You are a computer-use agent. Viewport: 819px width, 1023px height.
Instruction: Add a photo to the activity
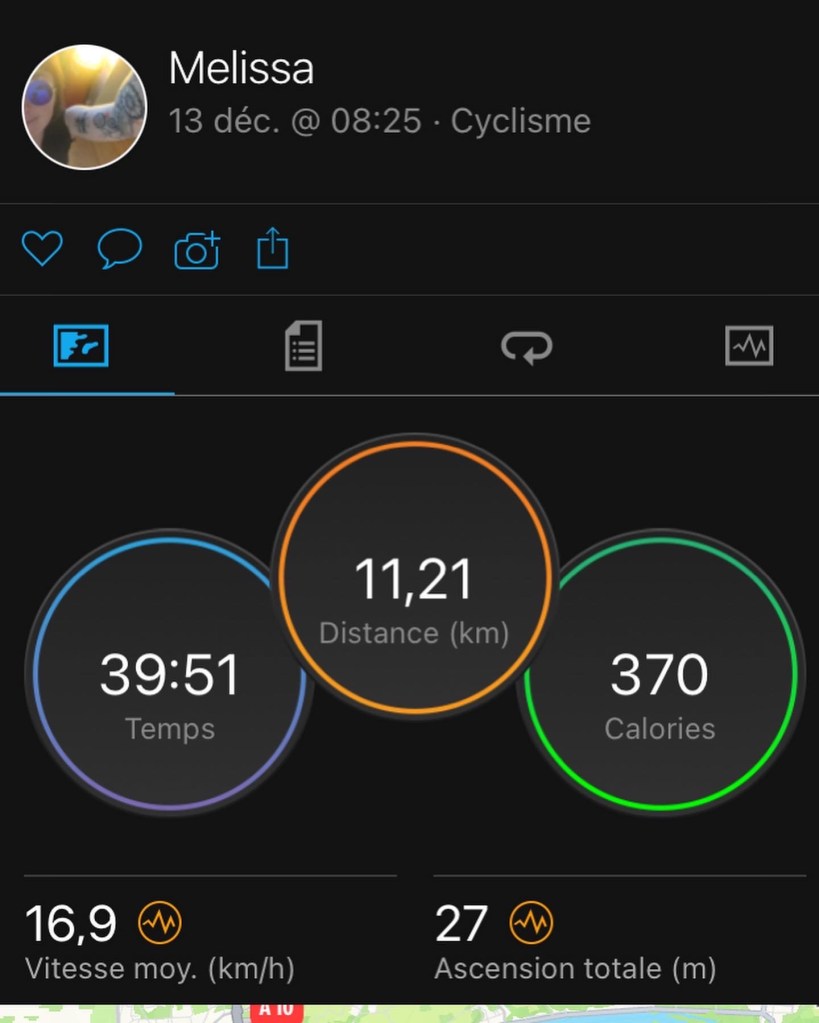point(197,249)
